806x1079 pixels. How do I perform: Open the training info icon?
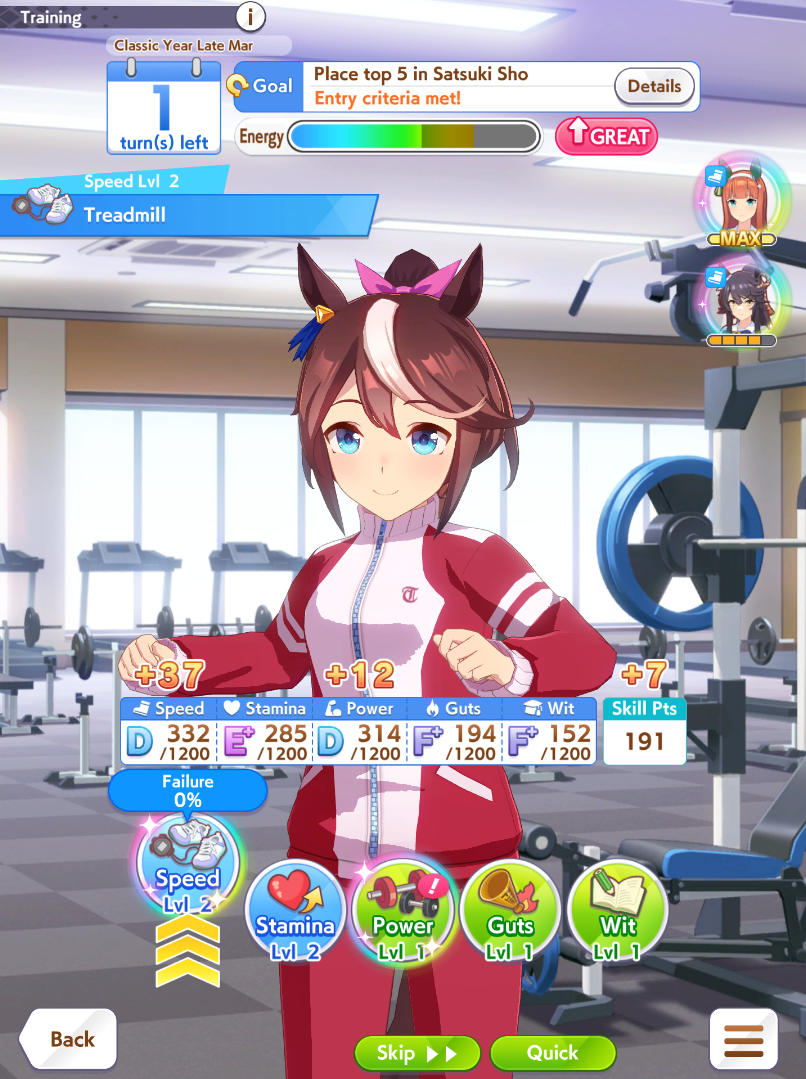click(x=250, y=16)
